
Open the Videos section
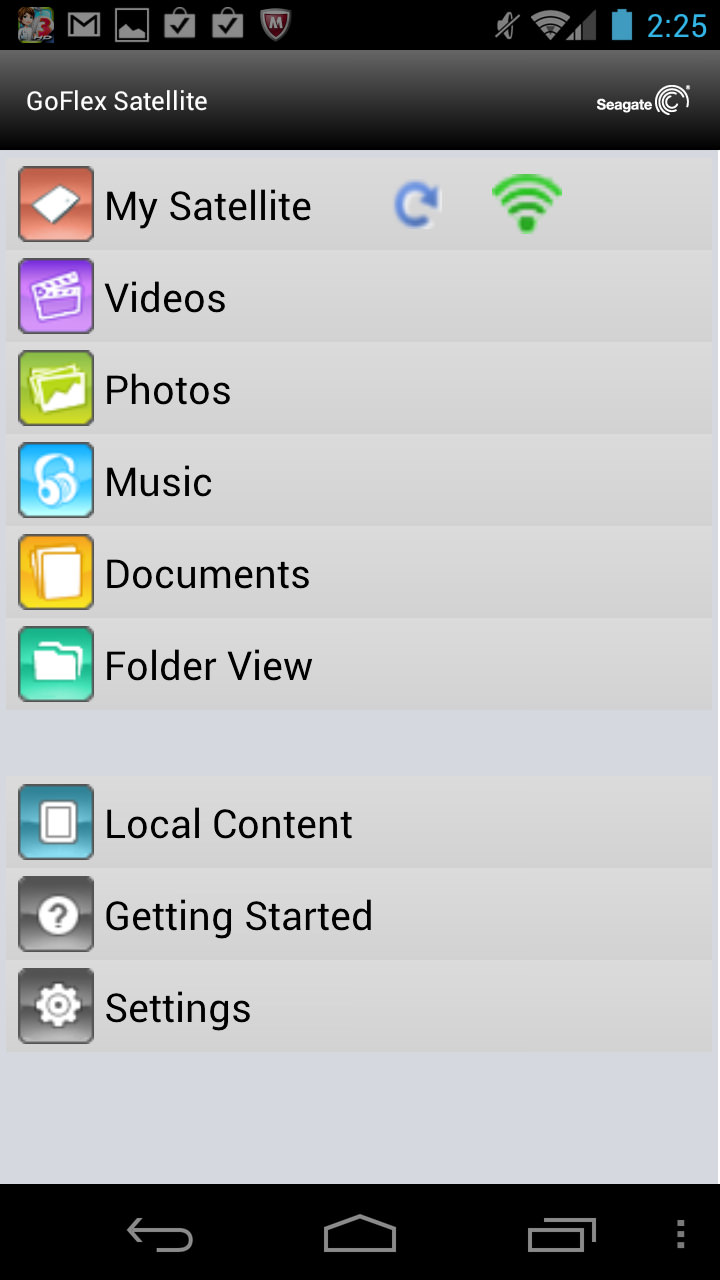click(359, 297)
